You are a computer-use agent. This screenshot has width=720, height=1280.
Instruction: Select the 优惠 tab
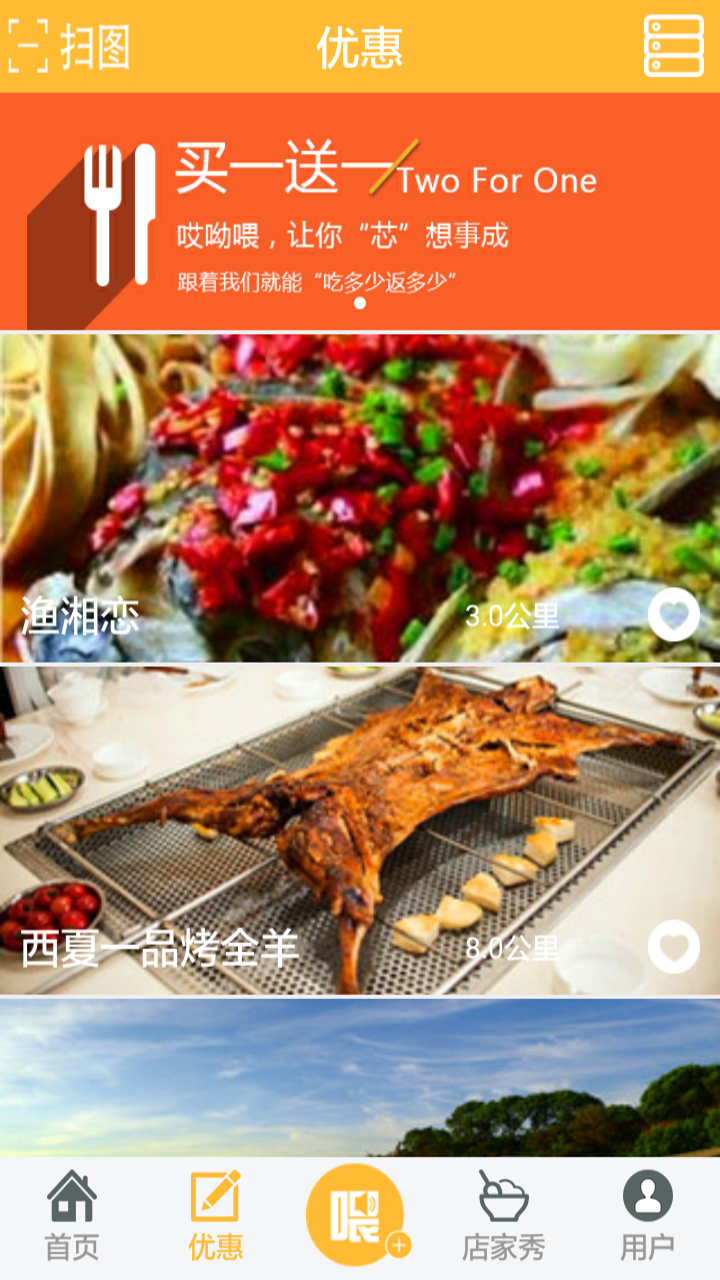tap(216, 1216)
